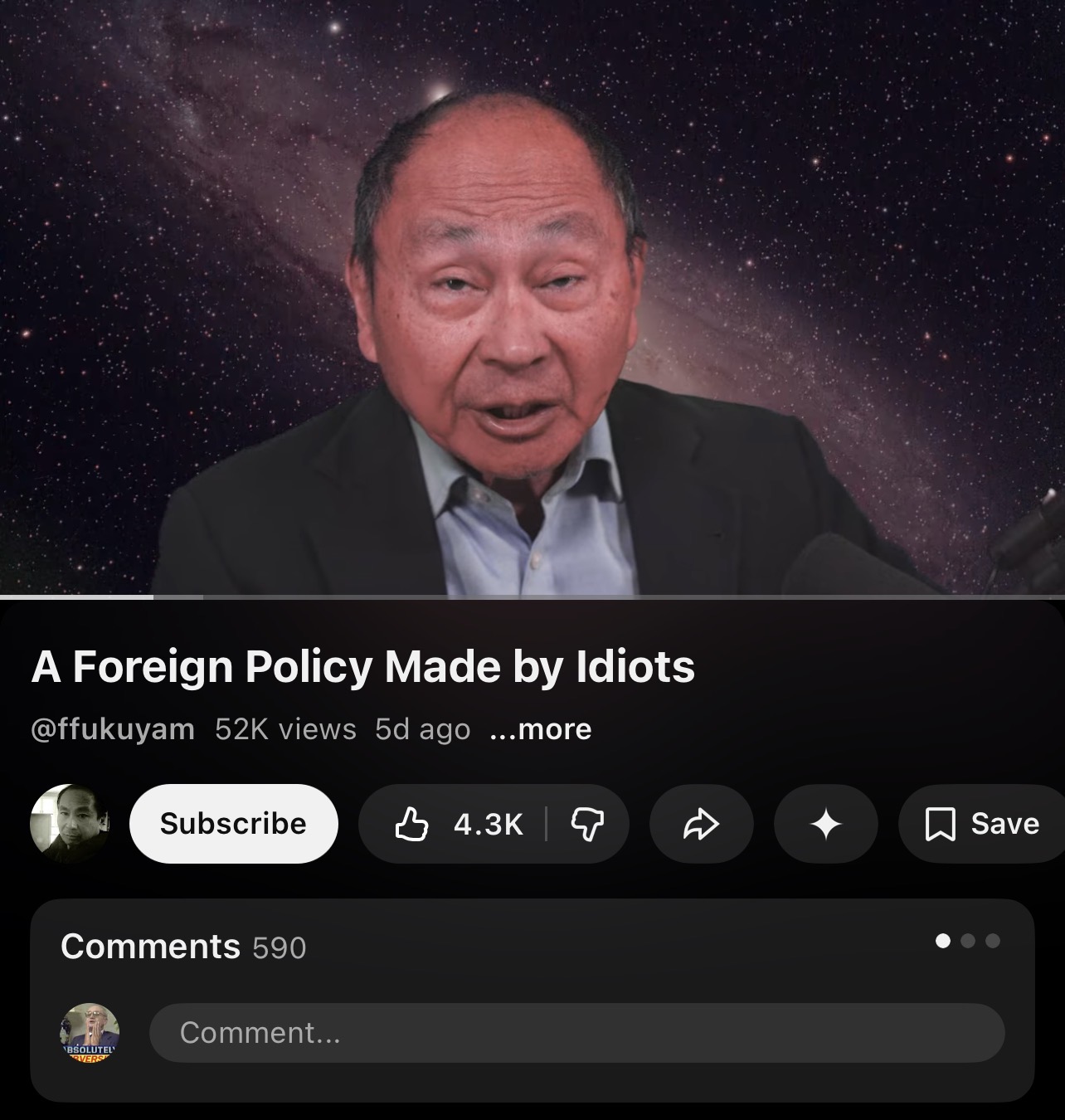Subscribe to the ffukuyam channel
The width and height of the screenshot is (1065, 1120).
coord(233,824)
